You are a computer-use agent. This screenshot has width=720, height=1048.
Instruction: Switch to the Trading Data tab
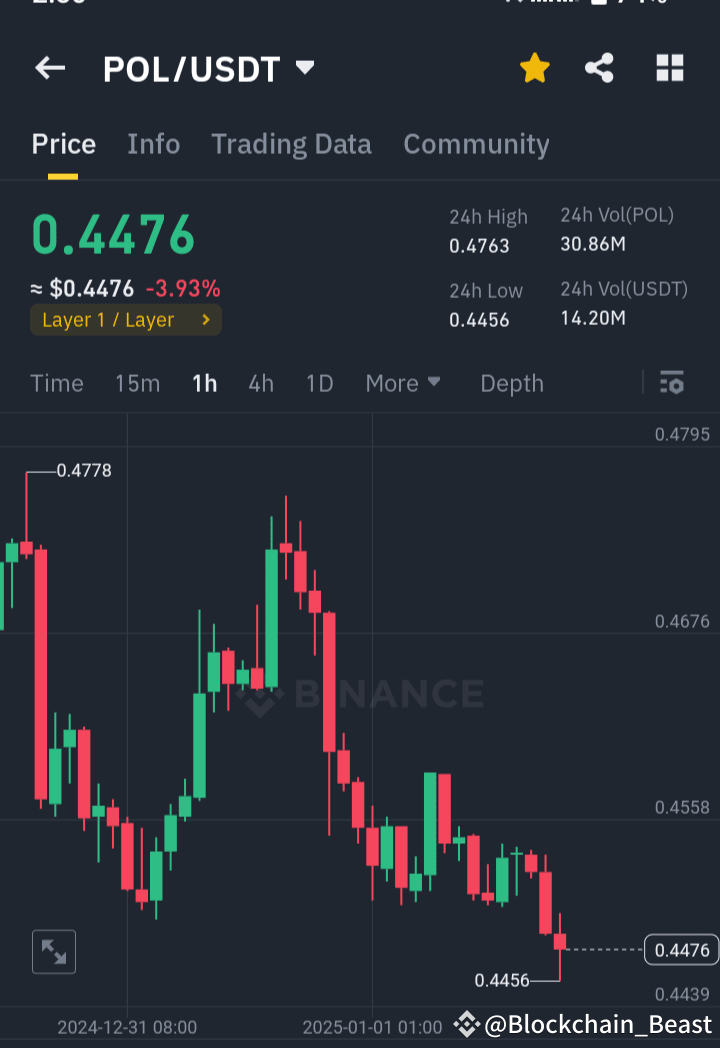click(291, 144)
